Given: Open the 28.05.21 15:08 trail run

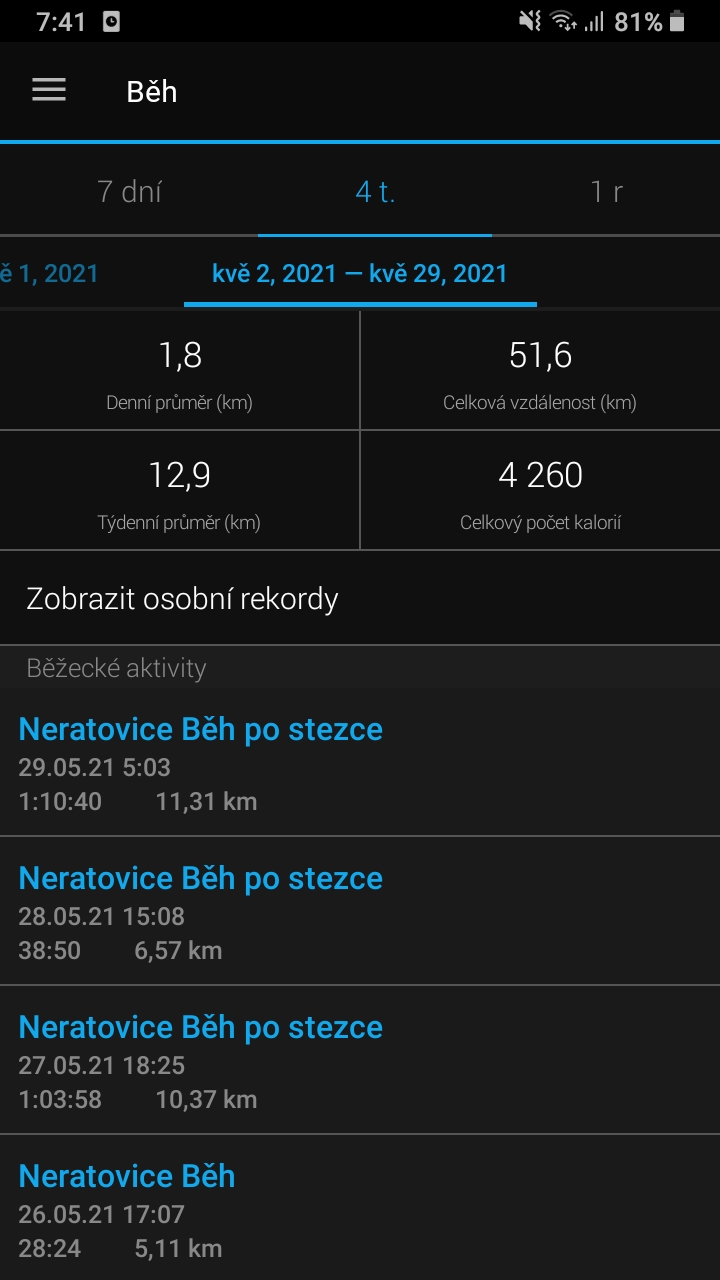Looking at the screenshot, I should [360, 911].
